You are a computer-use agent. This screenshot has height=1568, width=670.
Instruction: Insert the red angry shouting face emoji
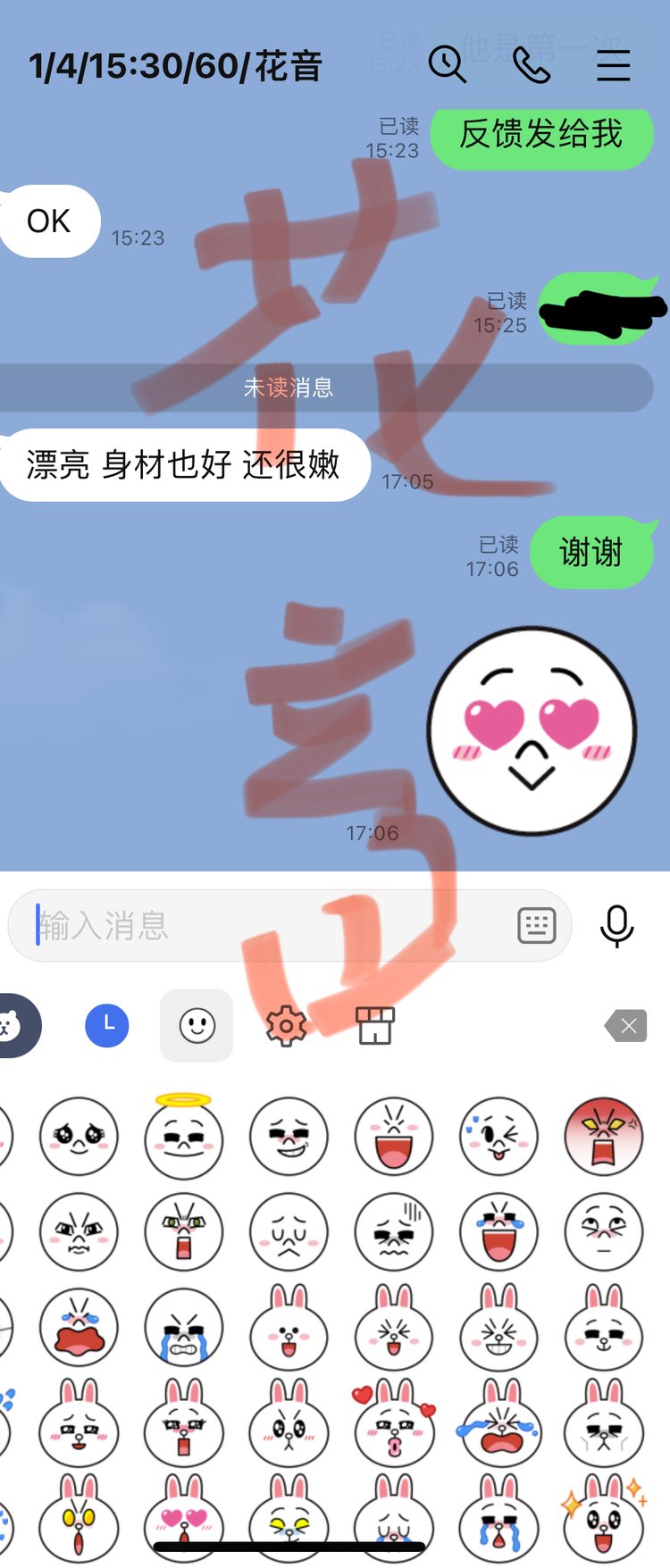point(604,1137)
